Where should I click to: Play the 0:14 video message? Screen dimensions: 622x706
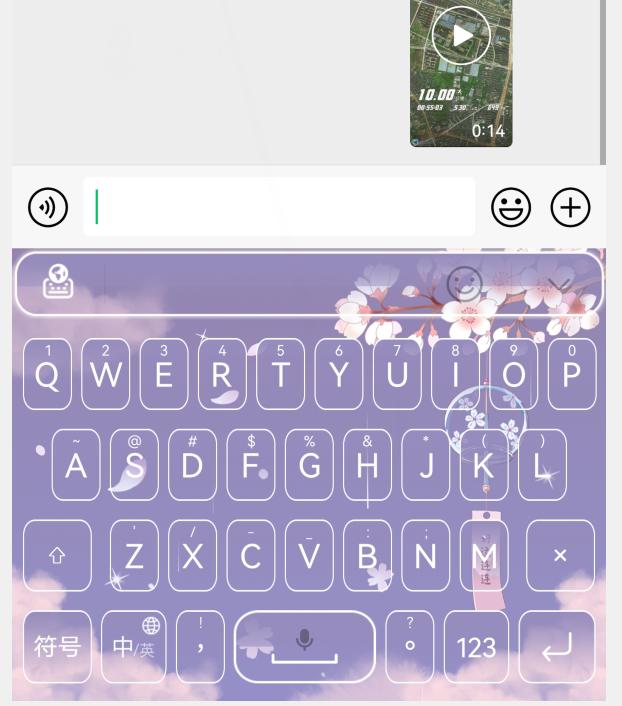[x=461, y=37]
